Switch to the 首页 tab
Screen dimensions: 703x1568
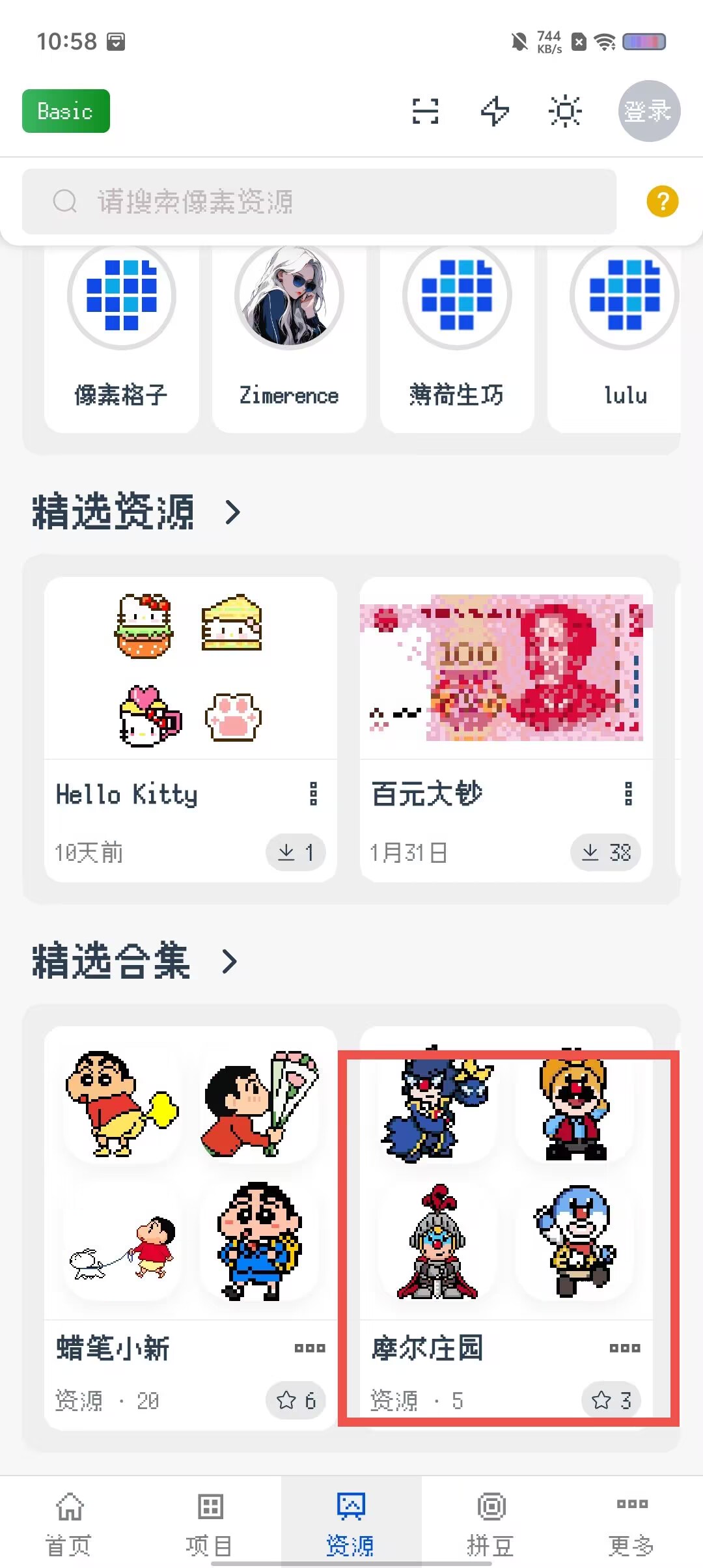pyautogui.click(x=70, y=1522)
